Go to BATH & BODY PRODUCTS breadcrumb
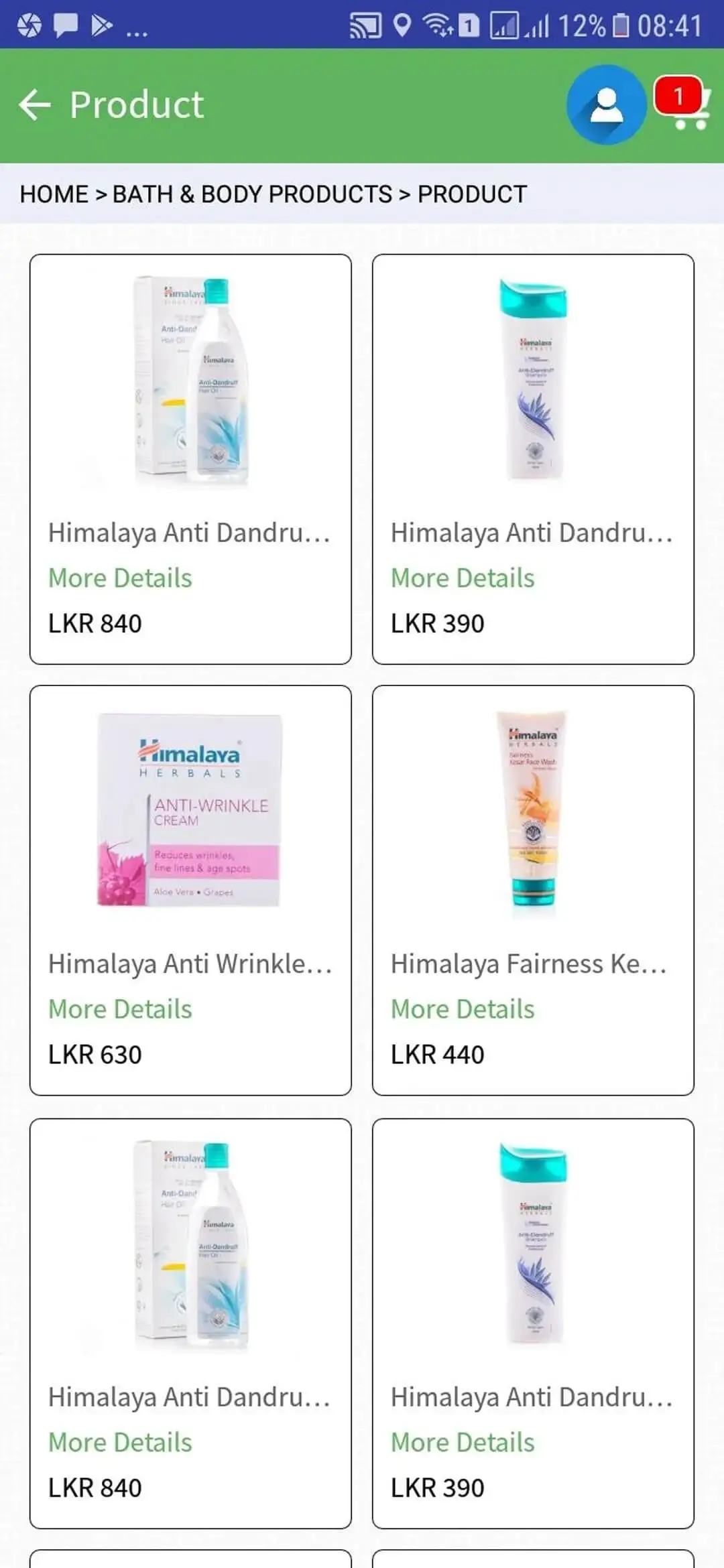This screenshot has height=1568, width=724. click(252, 194)
